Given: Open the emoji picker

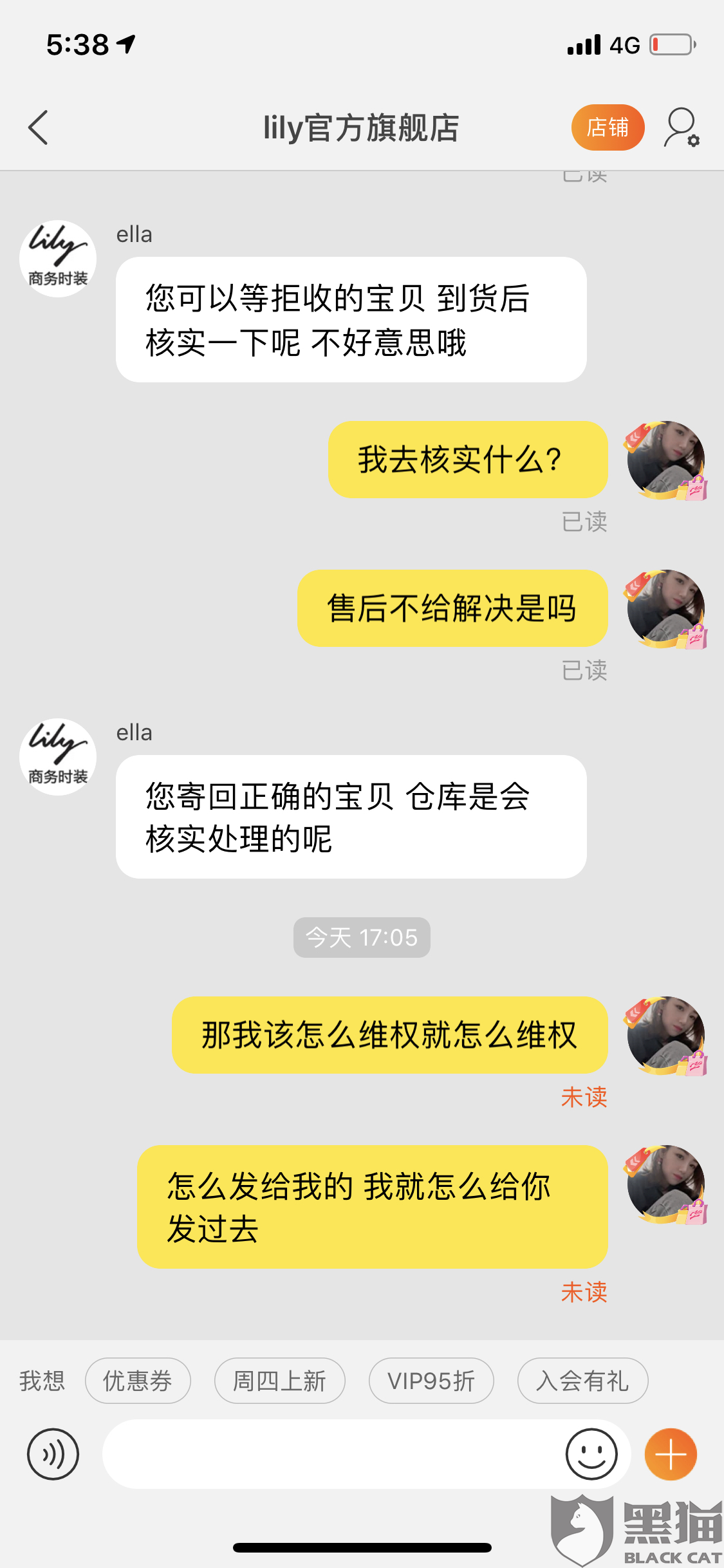Looking at the screenshot, I should click(591, 1454).
